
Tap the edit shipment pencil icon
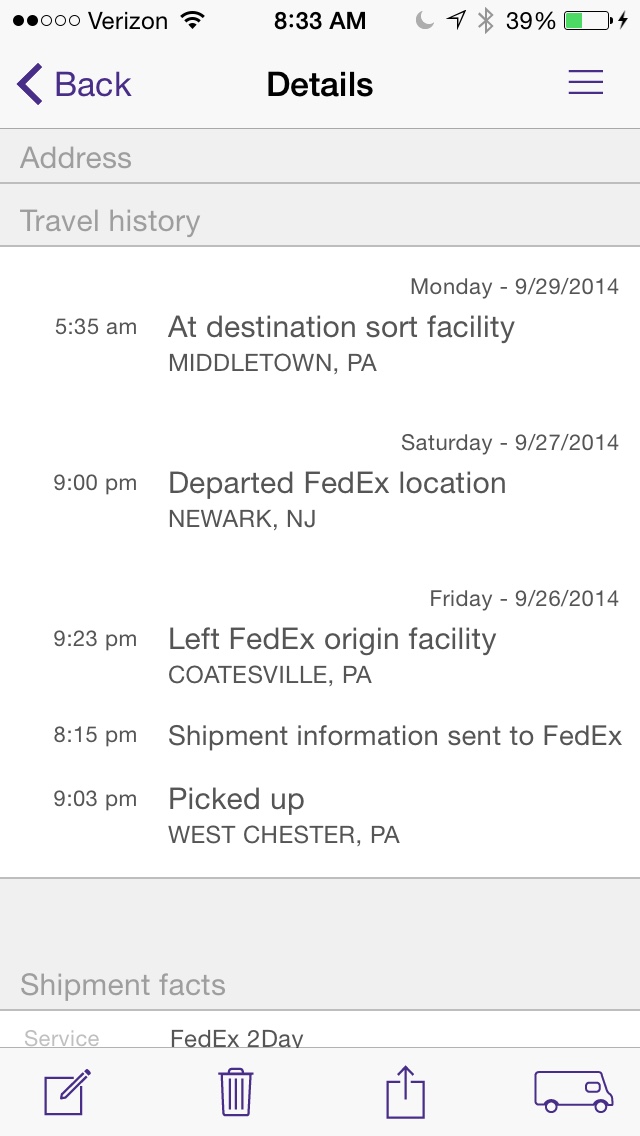[68, 1091]
